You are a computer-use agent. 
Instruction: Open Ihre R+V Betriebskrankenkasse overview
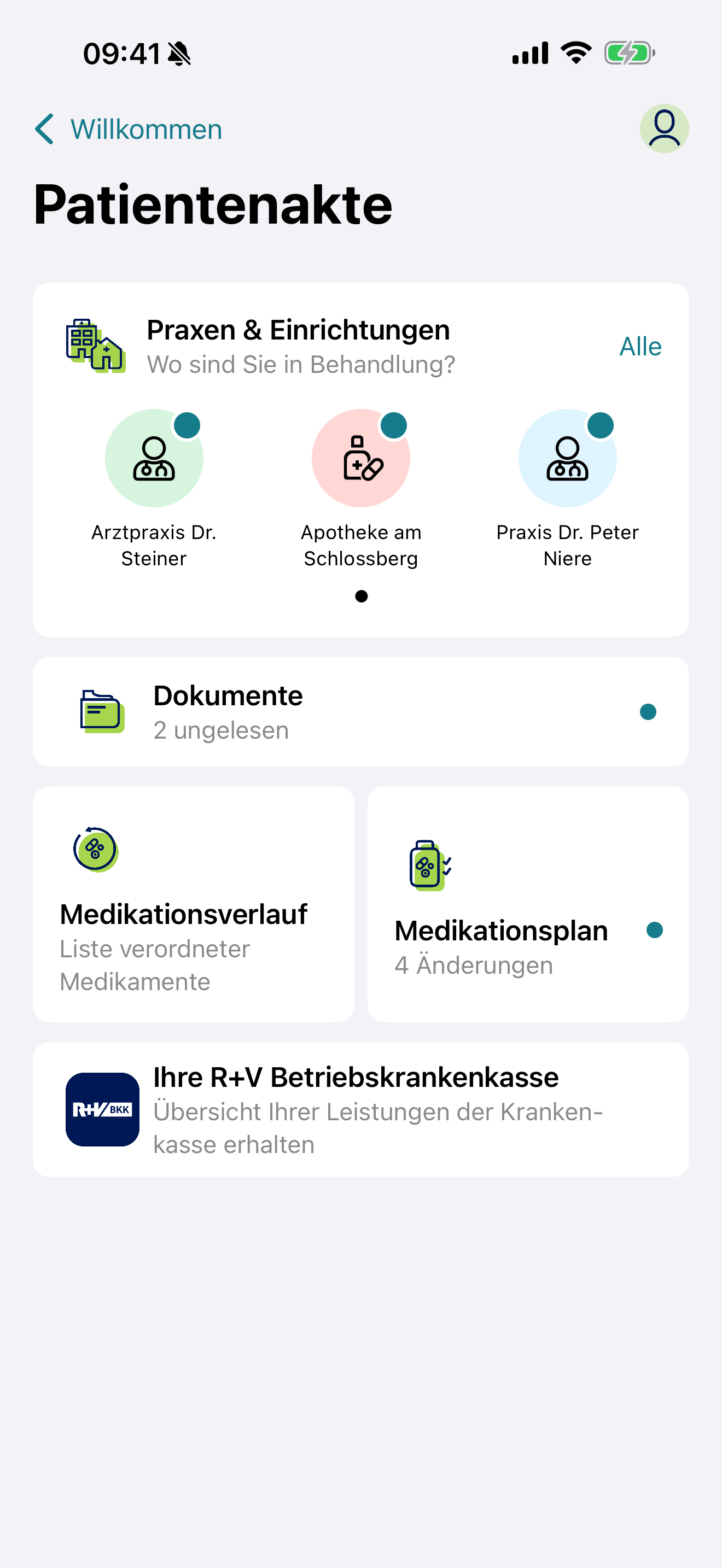(x=361, y=1109)
